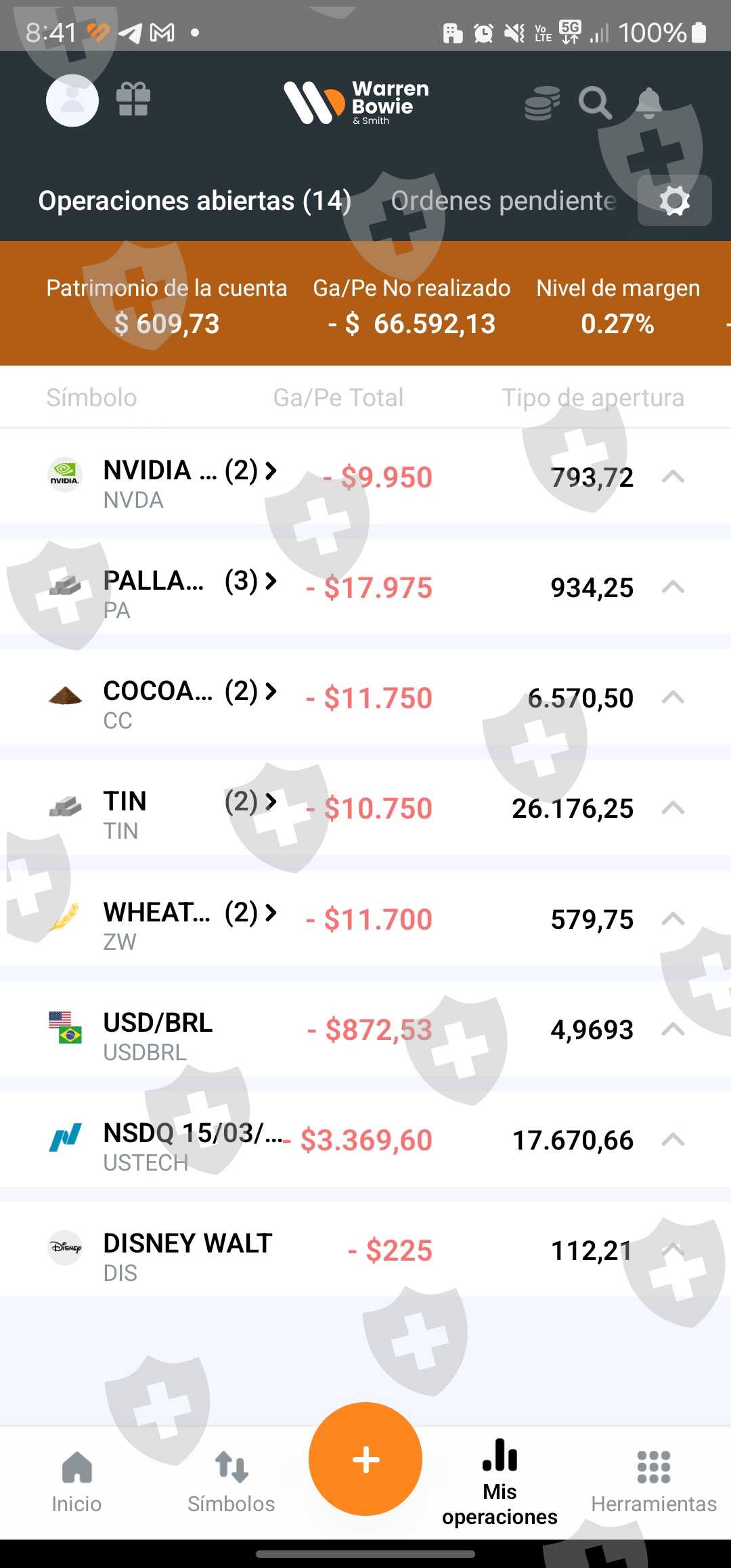Go to the Inicio tab
Image resolution: width=731 pixels, height=1568 pixels.
coord(76,1481)
